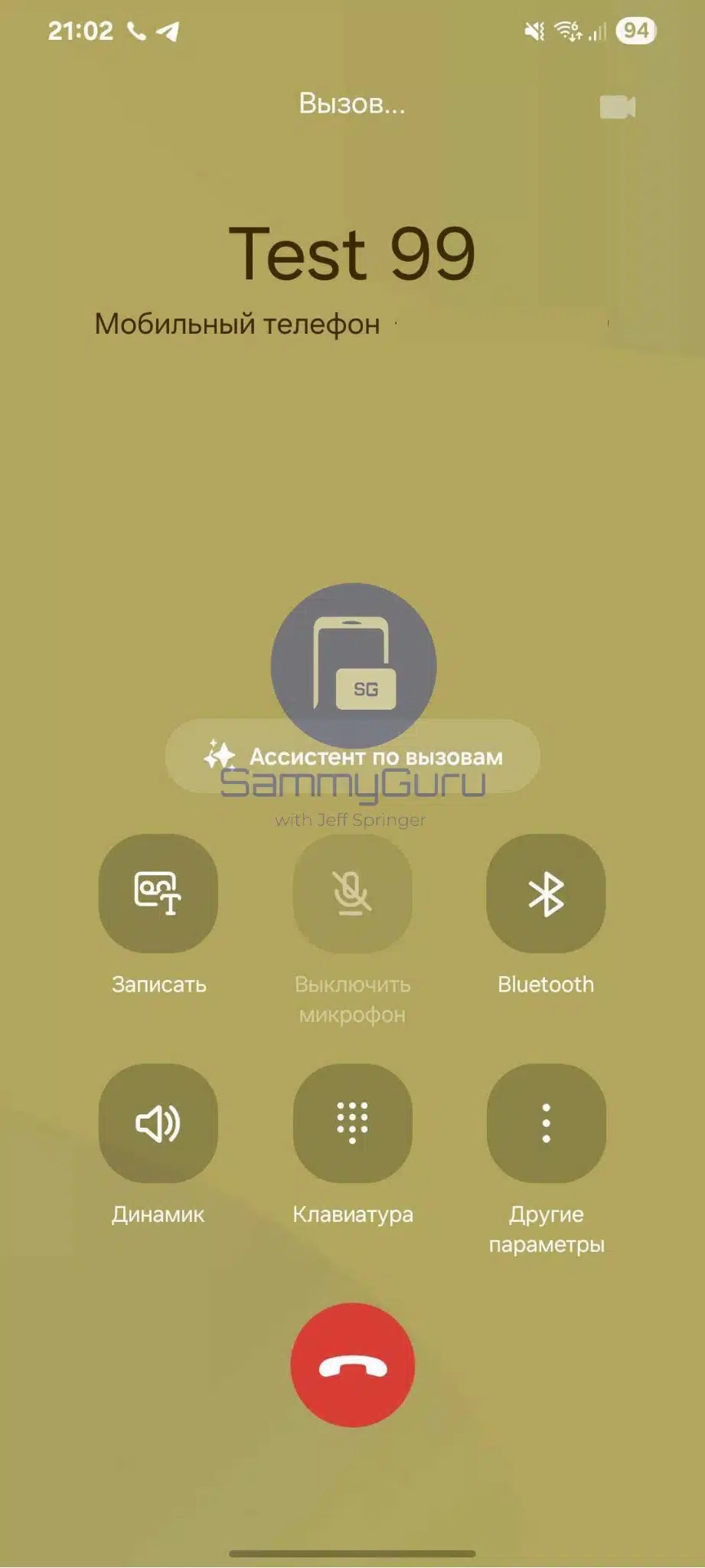Image resolution: width=705 pixels, height=1568 pixels.
Task: Turn on the speaker (Динамик)
Action: [x=158, y=1123]
